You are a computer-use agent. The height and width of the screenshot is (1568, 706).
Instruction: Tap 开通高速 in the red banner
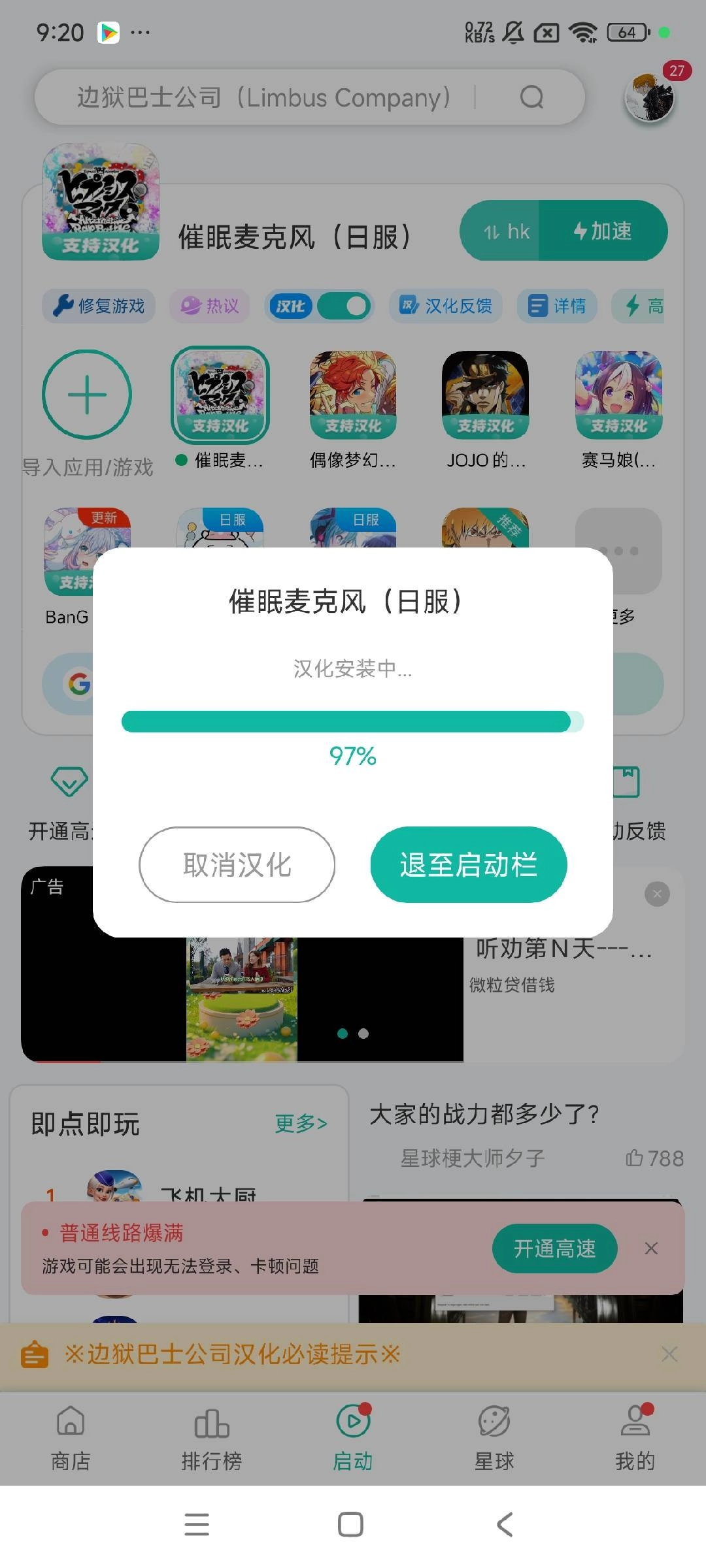(x=554, y=1249)
